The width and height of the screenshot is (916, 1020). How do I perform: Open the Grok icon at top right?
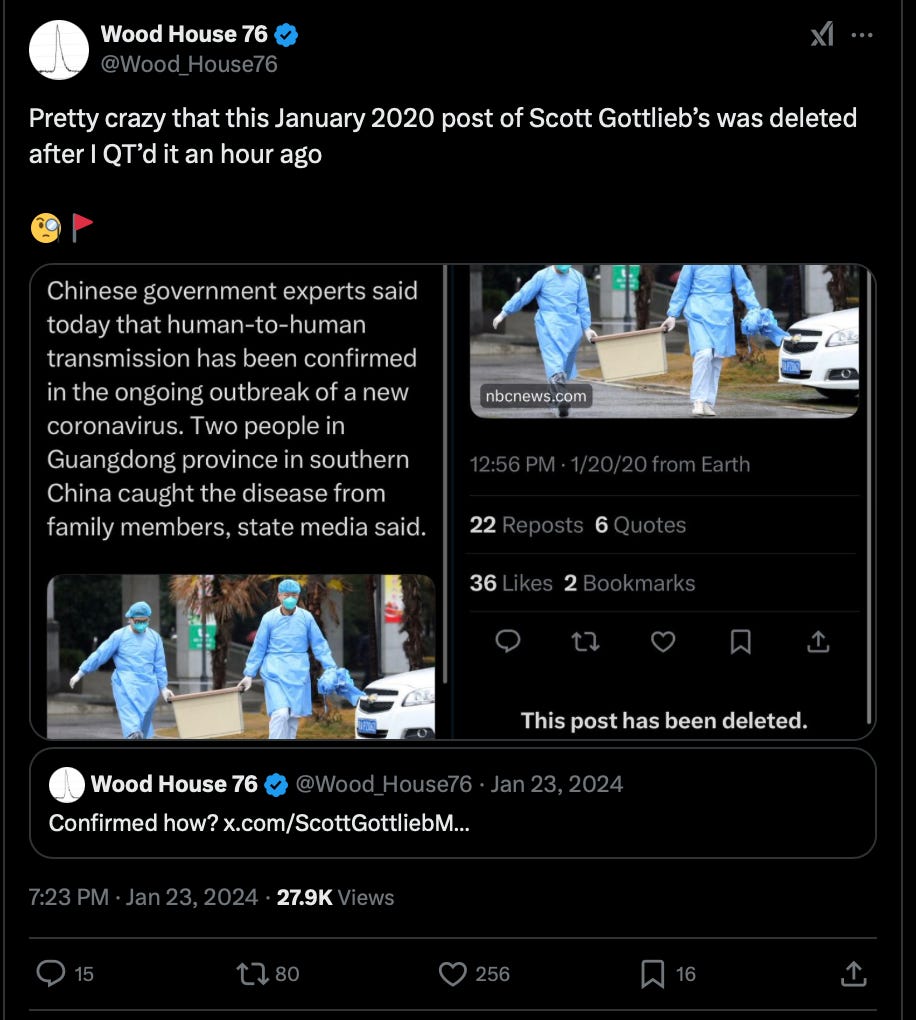(821, 35)
